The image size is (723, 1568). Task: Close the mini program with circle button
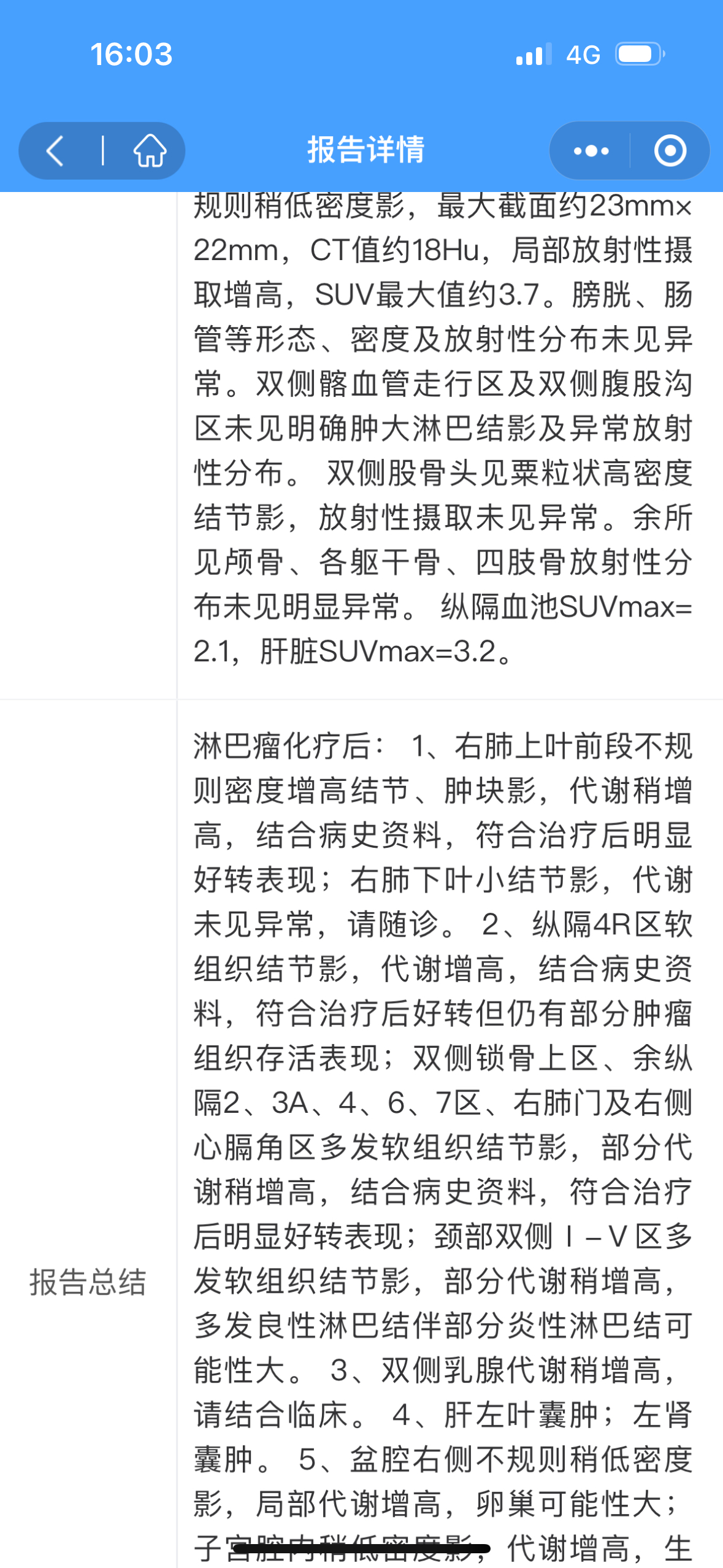tap(670, 151)
